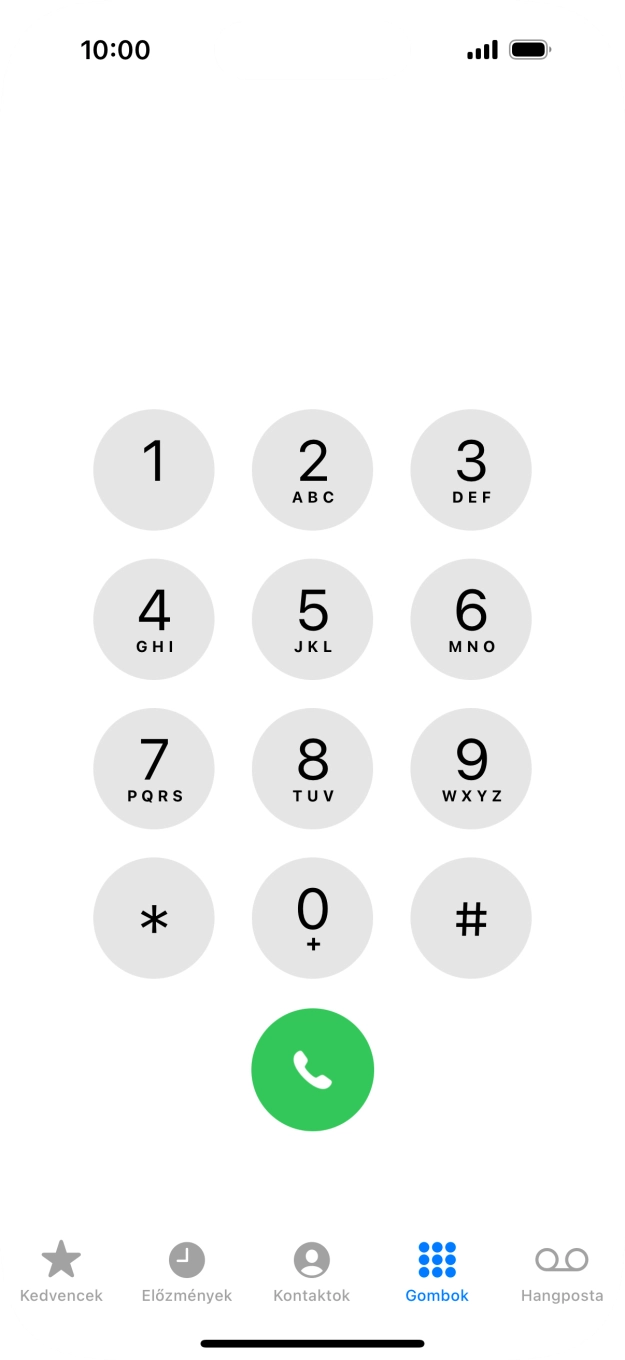Screen dimensions: 625x1360
Task: Tap the 2 ABC key
Action: coord(312,470)
